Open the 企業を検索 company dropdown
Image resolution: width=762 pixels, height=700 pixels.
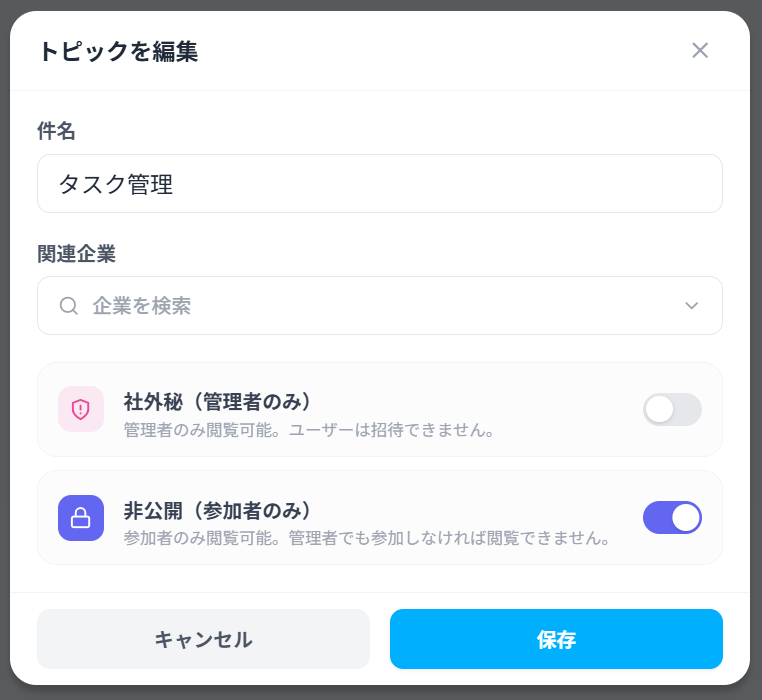point(380,305)
